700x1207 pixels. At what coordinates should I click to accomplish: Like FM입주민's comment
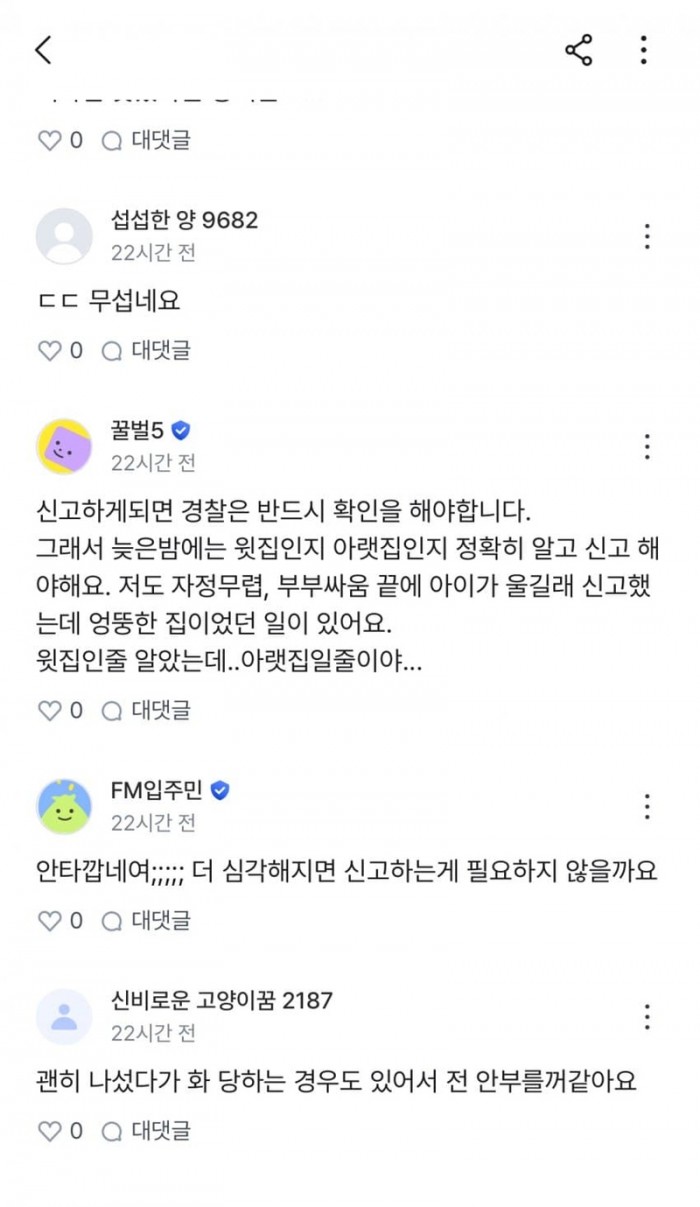(x=50, y=920)
